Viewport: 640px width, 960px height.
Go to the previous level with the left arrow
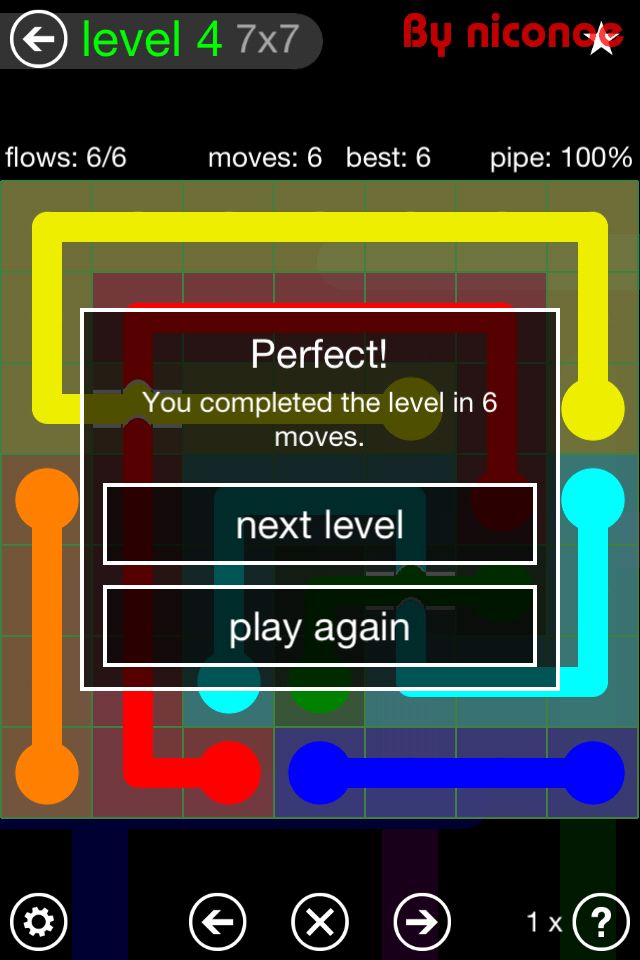pyautogui.click(x=218, y=921)
